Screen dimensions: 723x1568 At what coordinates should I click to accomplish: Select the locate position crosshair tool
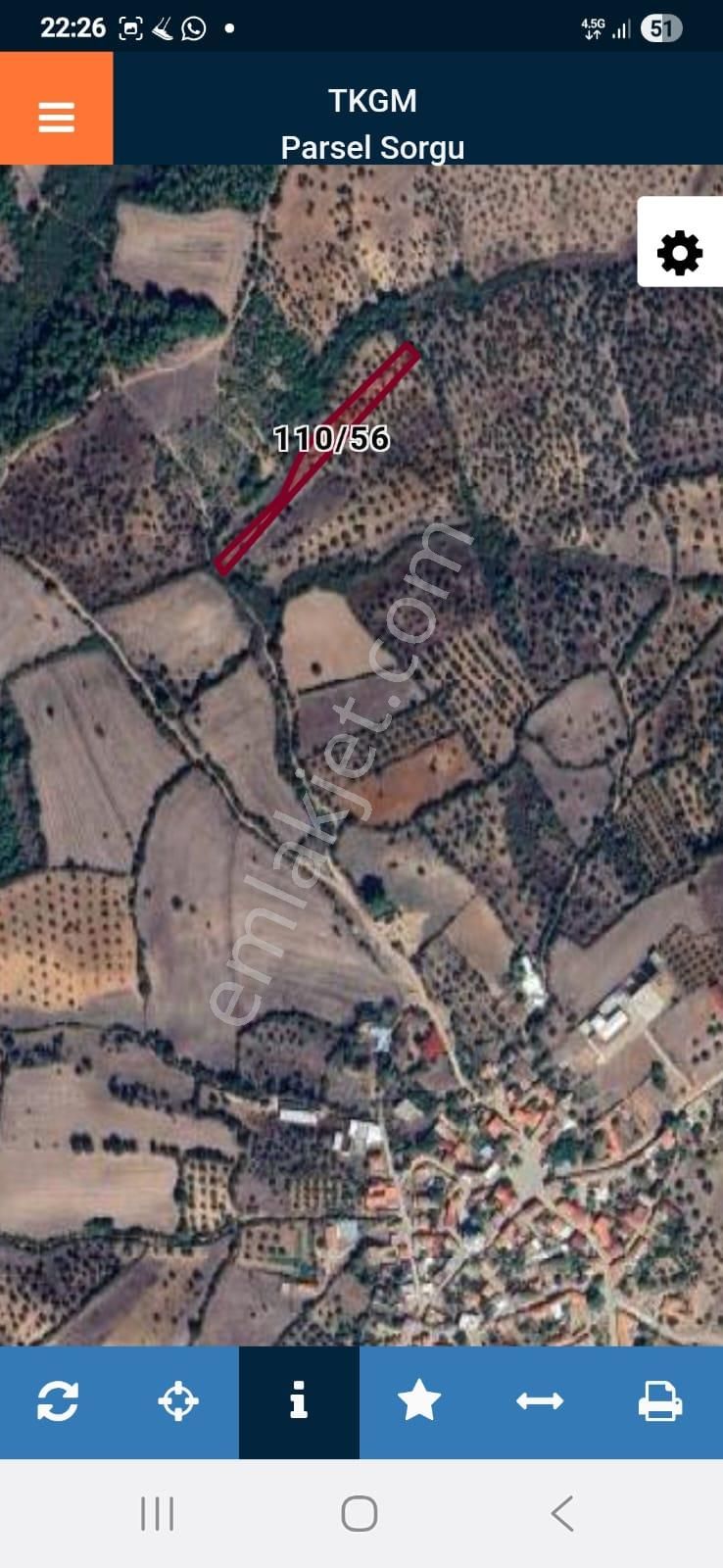tap(178, 1401)
